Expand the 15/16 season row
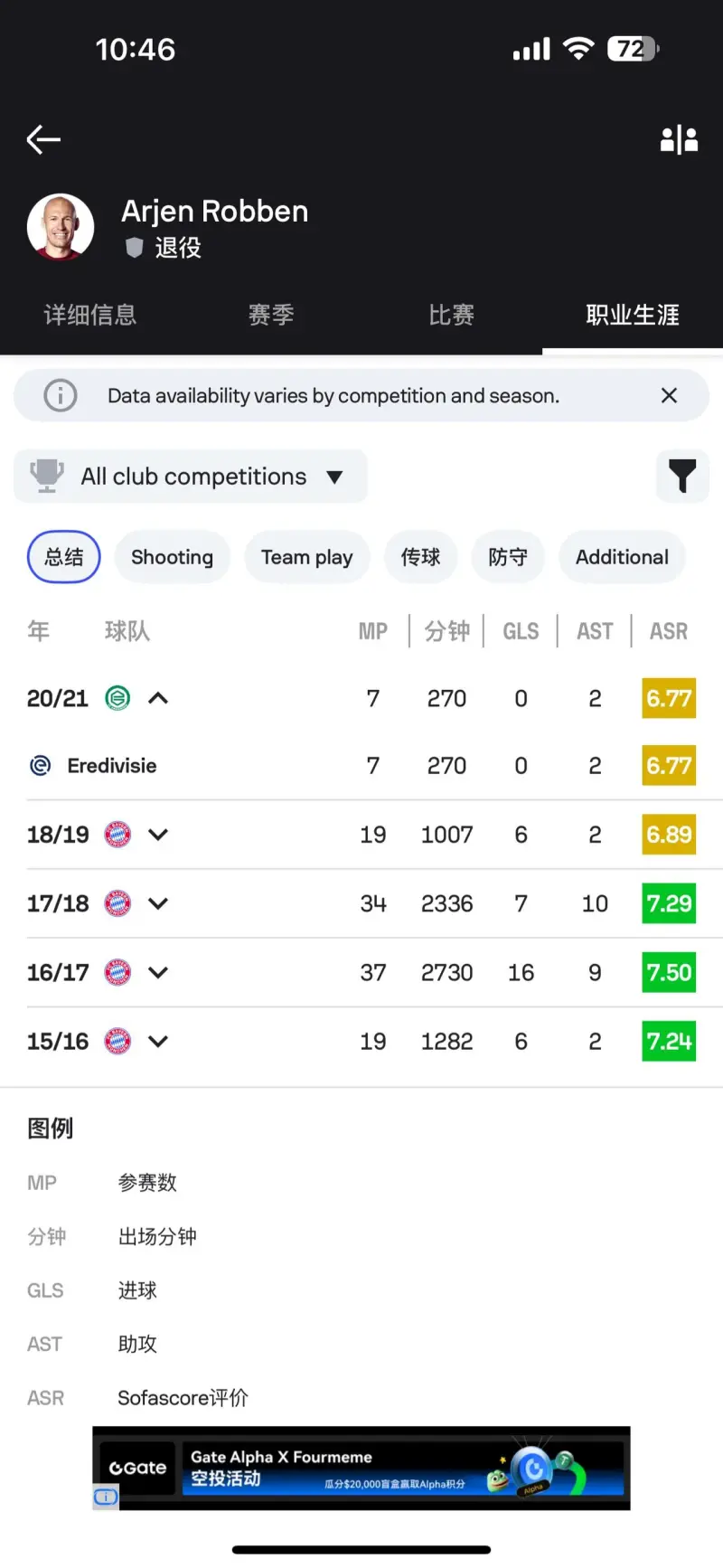 click(158, 1041)
